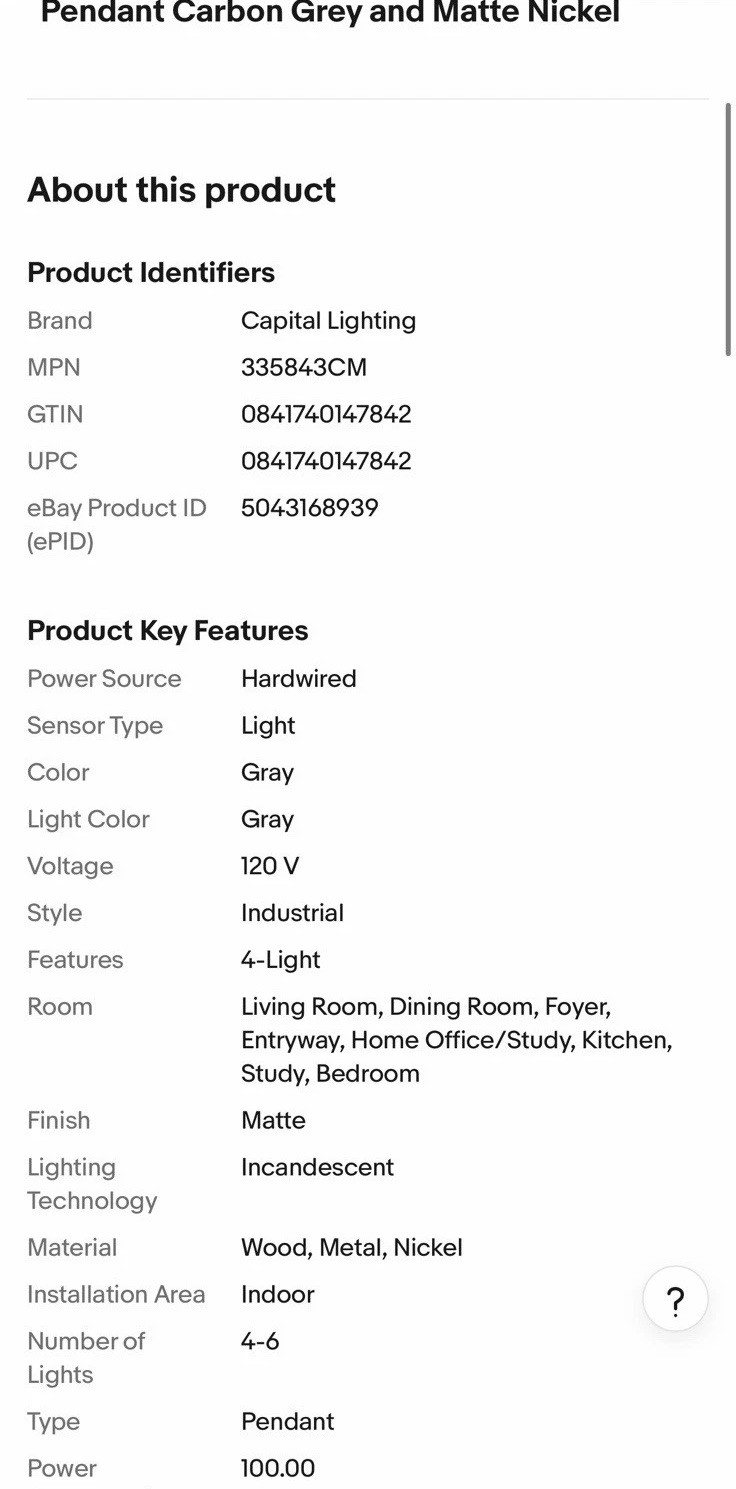This screenshot has width=736, height=1489.
Task: Open the help question mark button
Action: pos(675,1299)
